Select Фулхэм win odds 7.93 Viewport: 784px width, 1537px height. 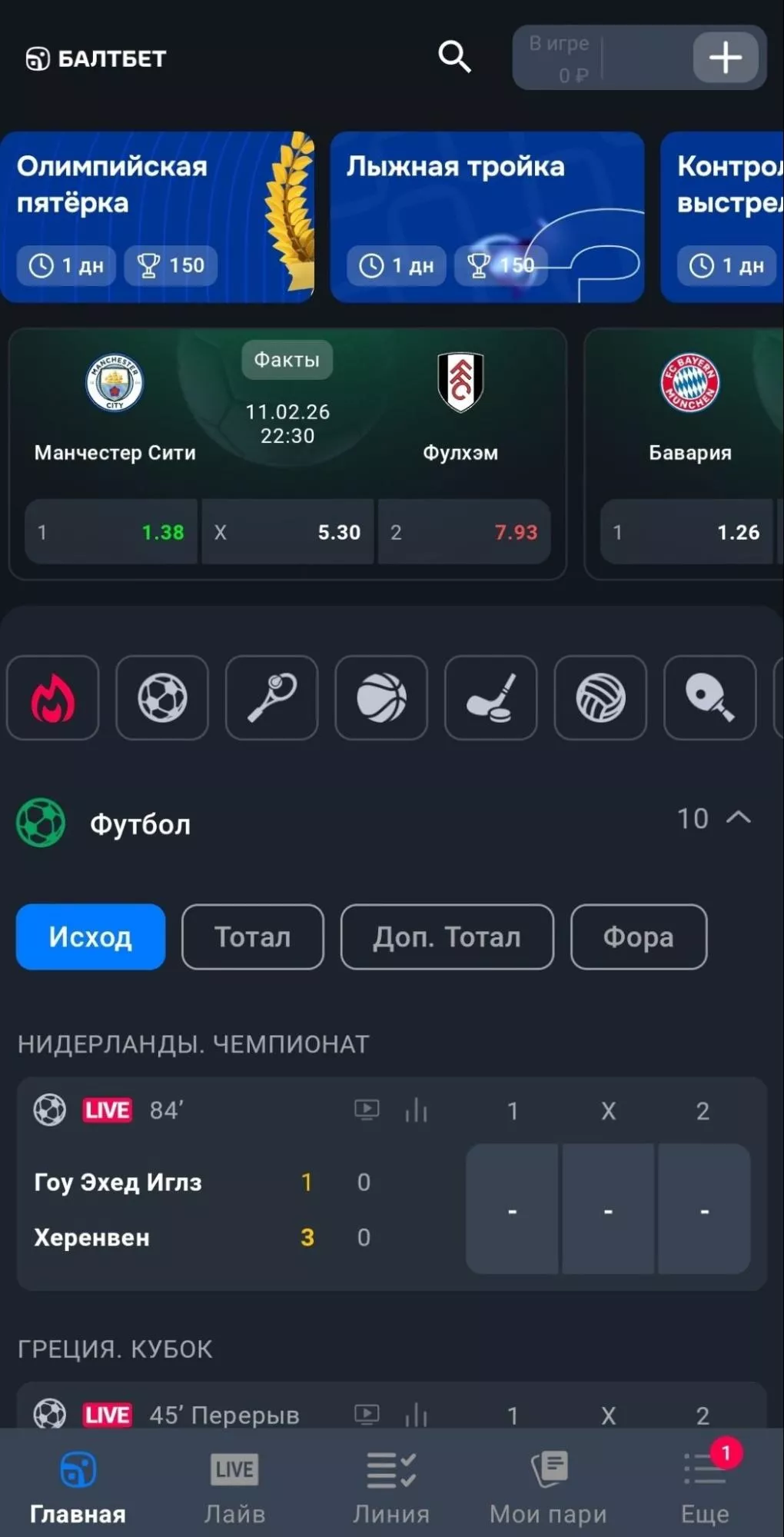click(x=463, y=532)
